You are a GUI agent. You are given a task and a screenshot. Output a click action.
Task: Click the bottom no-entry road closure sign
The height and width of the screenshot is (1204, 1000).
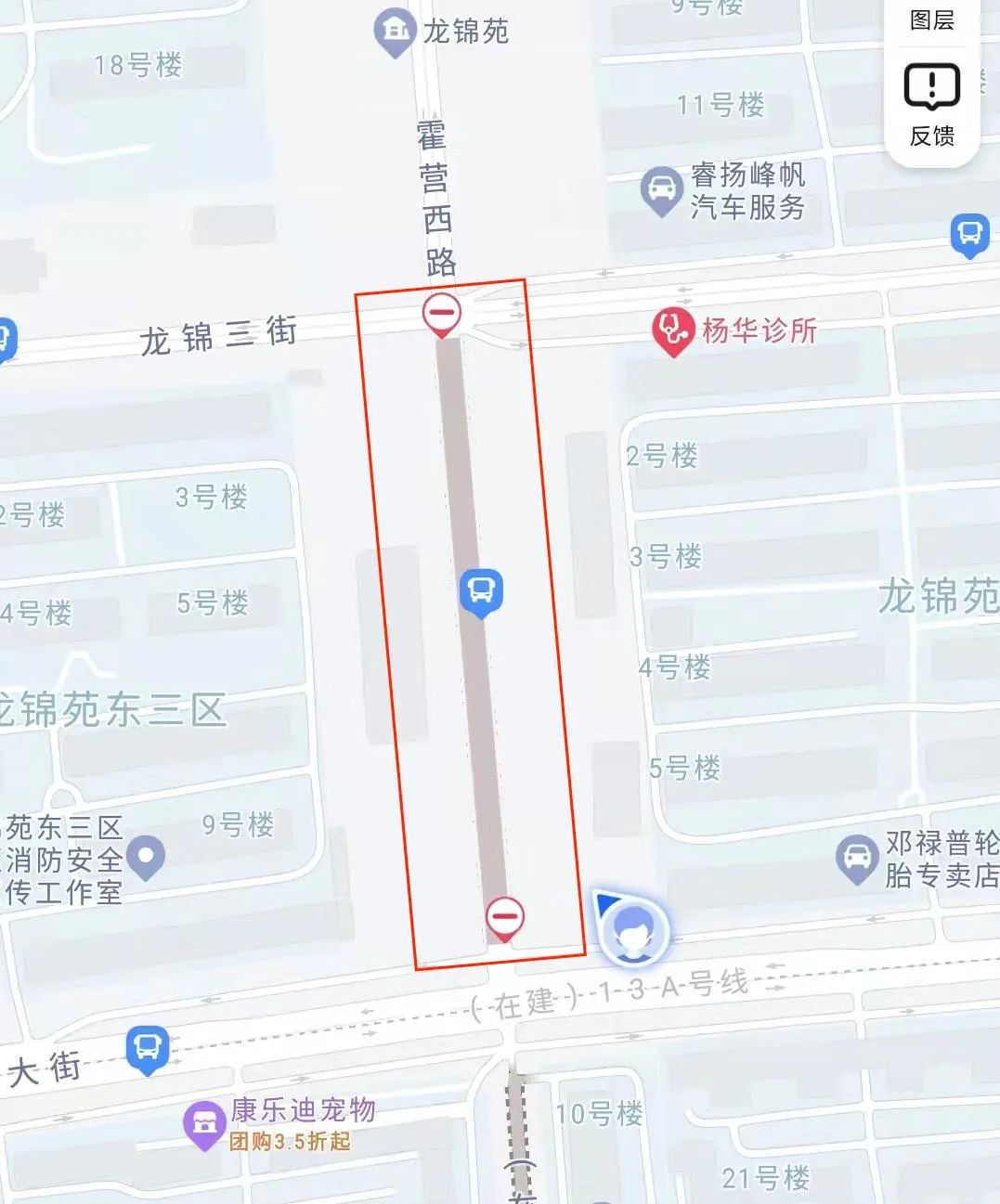pos(506,918)
